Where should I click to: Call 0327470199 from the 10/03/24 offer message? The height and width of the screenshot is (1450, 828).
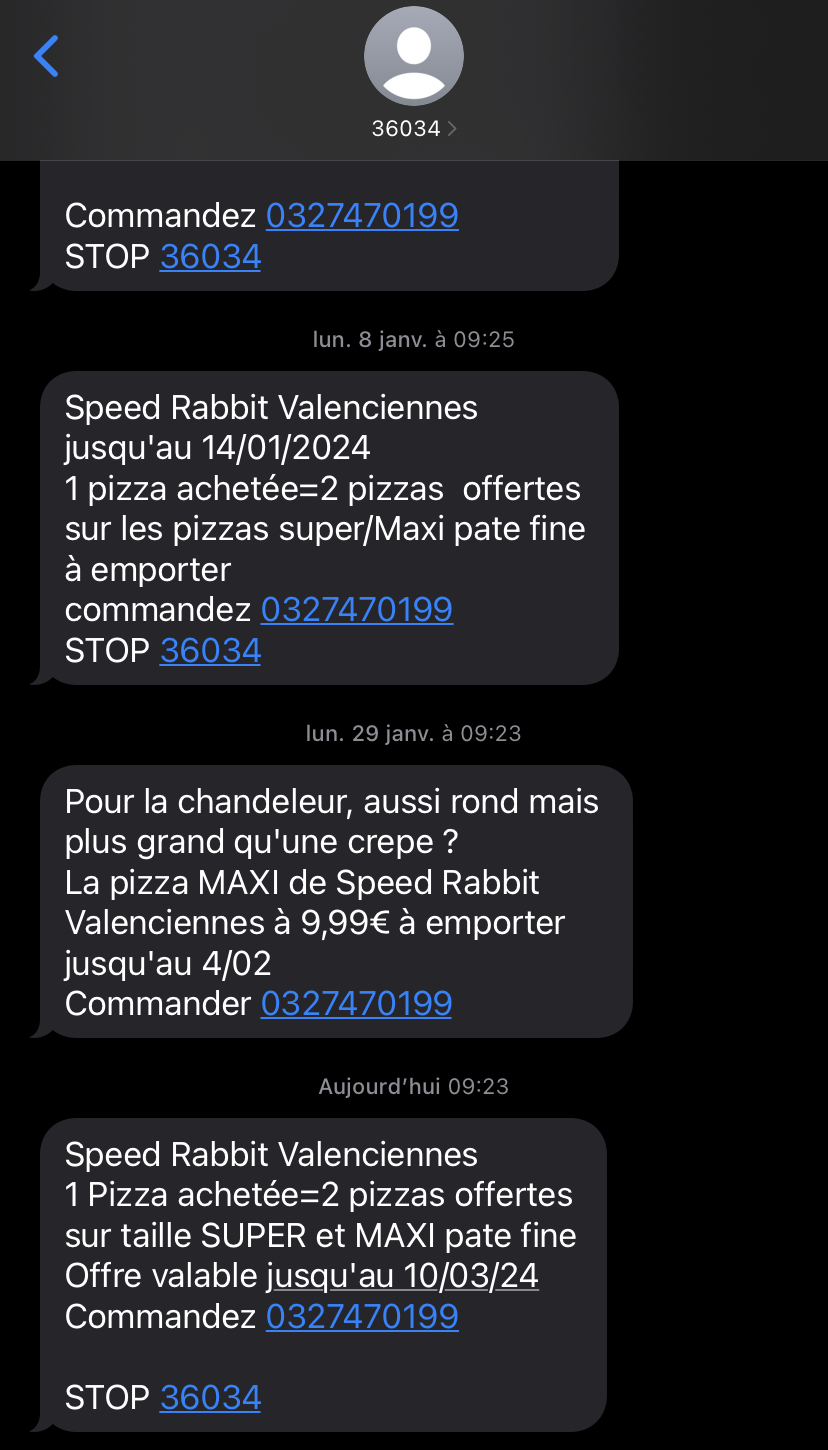362,1316
